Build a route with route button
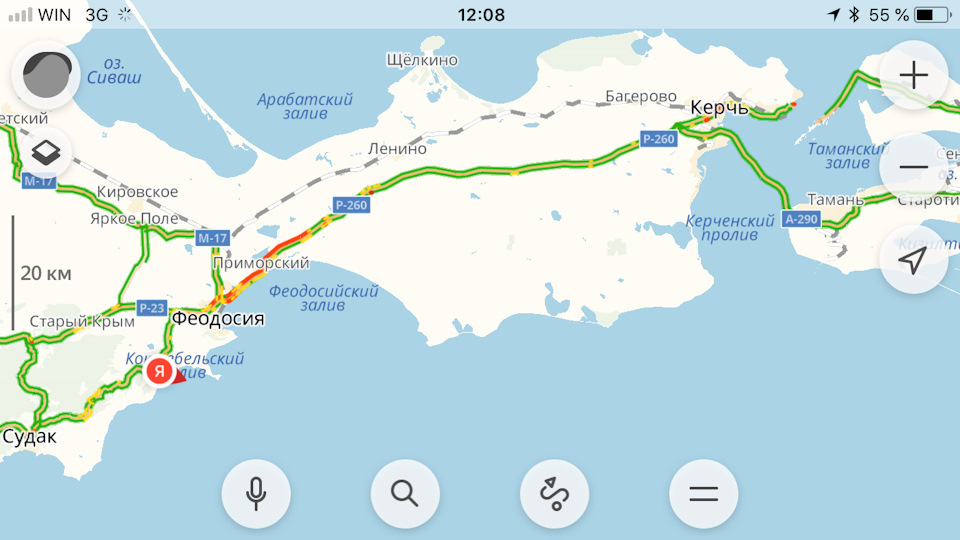 tap(554, 493)
